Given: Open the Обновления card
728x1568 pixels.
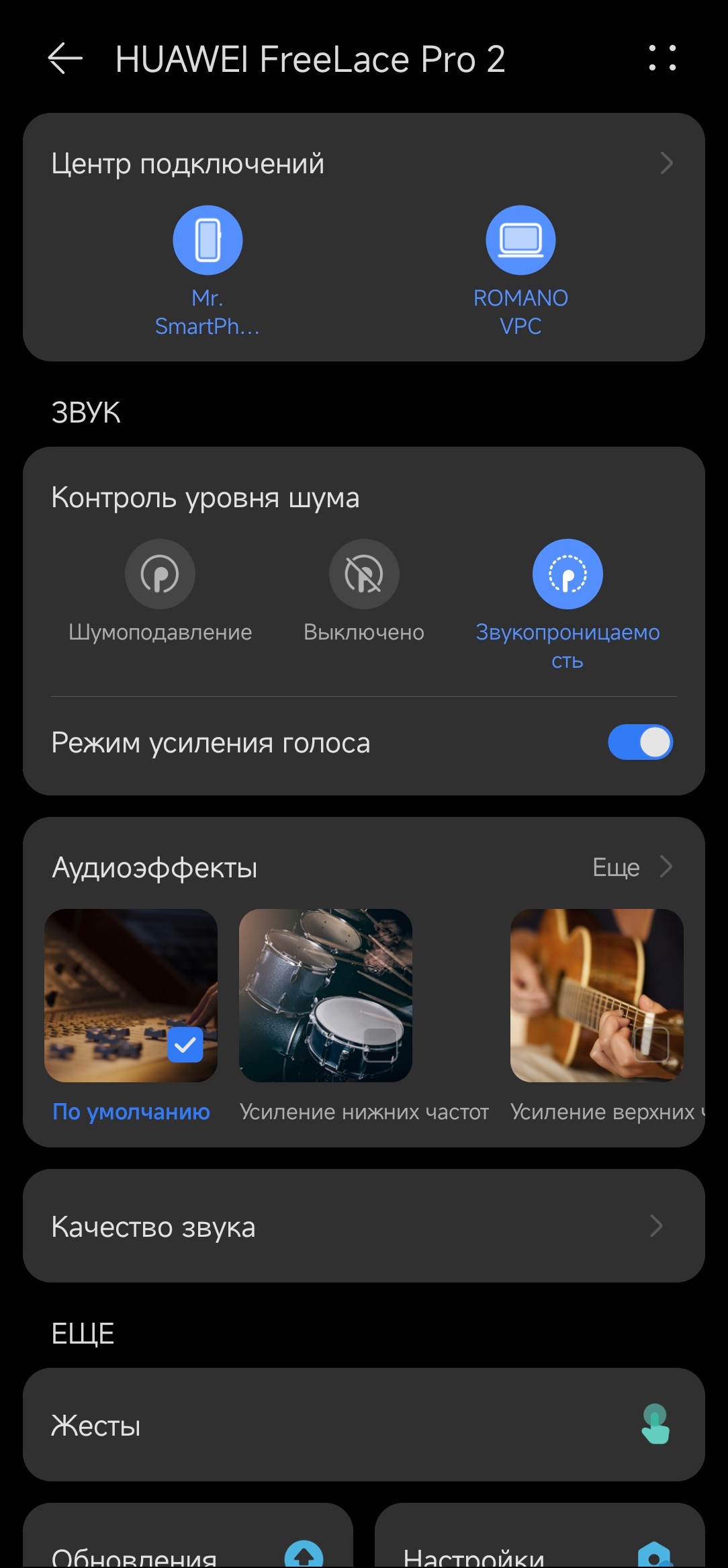Looking at the screenshot, I should click(x=188, y=1545).
